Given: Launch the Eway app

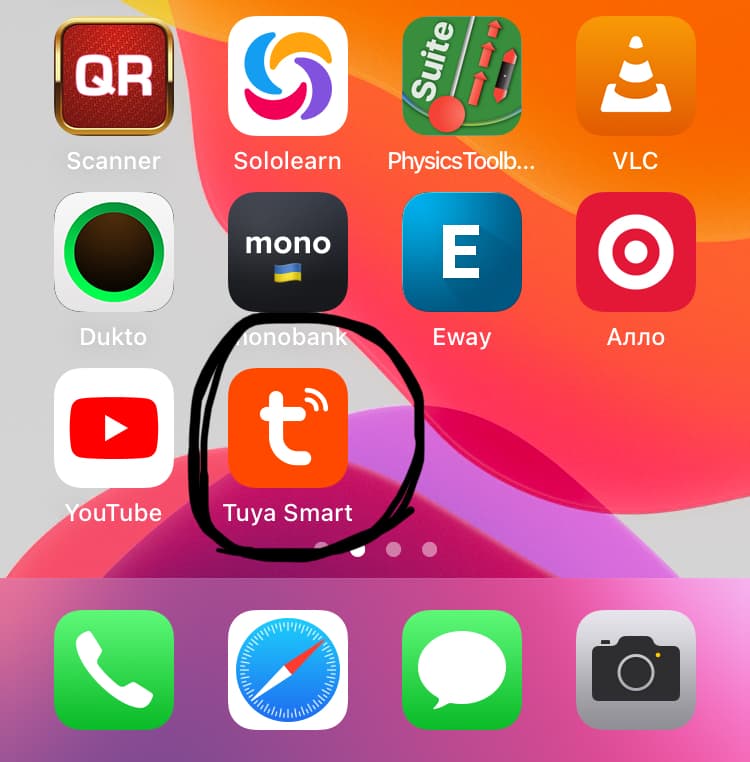Looking at the screenshot, I should [462, 252].
